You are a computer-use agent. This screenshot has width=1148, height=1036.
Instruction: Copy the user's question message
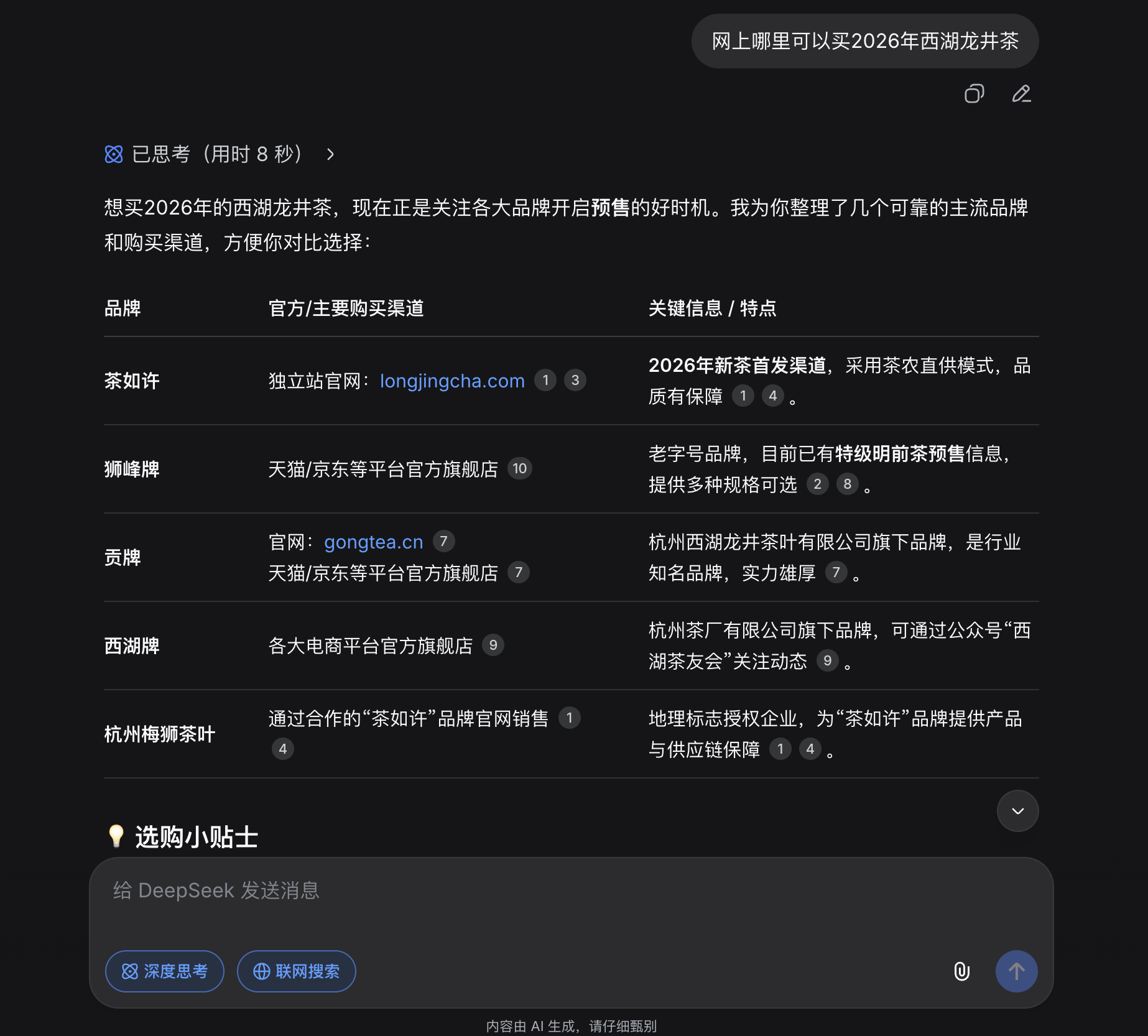[974, 94]
